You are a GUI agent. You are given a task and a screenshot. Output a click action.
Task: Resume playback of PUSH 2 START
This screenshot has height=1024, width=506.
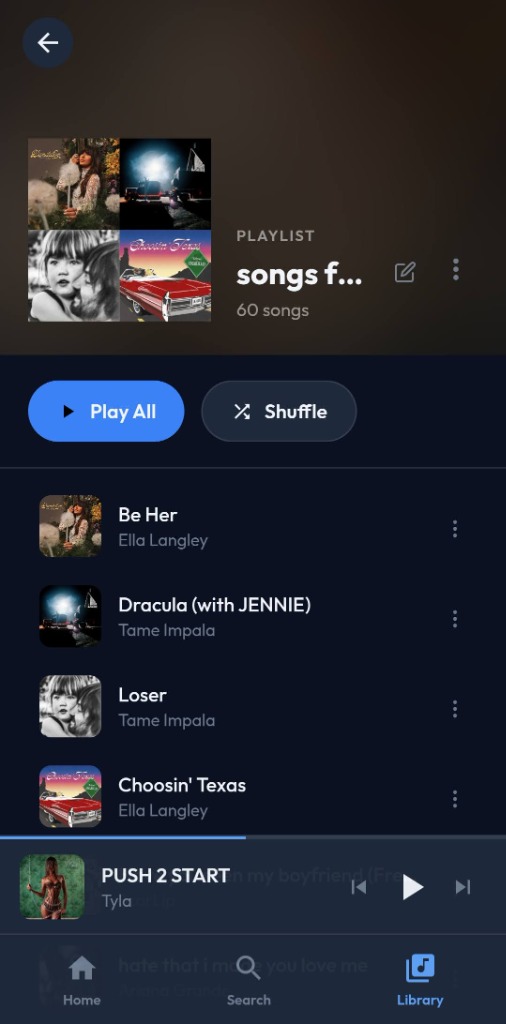(x=411, y=887)
